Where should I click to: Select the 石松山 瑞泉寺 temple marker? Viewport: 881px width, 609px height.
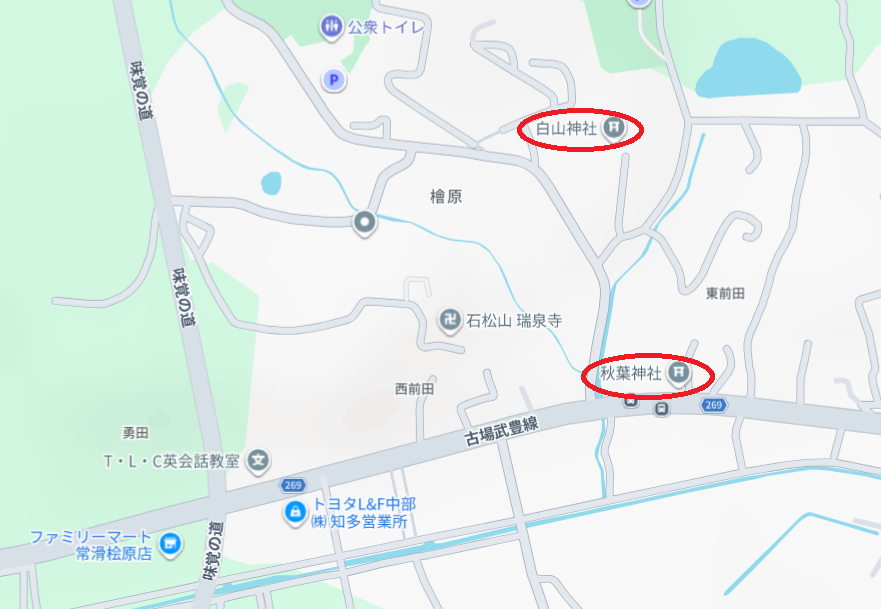(451, 321)
